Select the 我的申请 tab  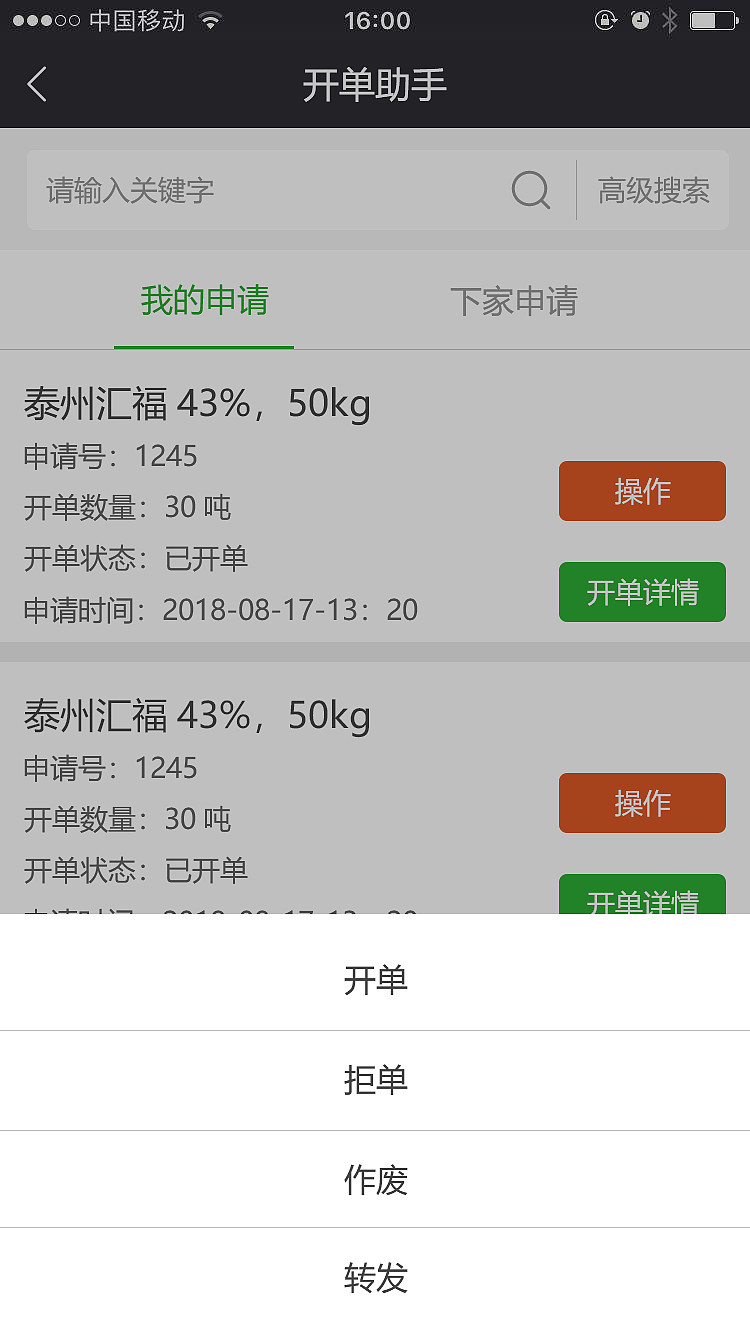(203, 302)
